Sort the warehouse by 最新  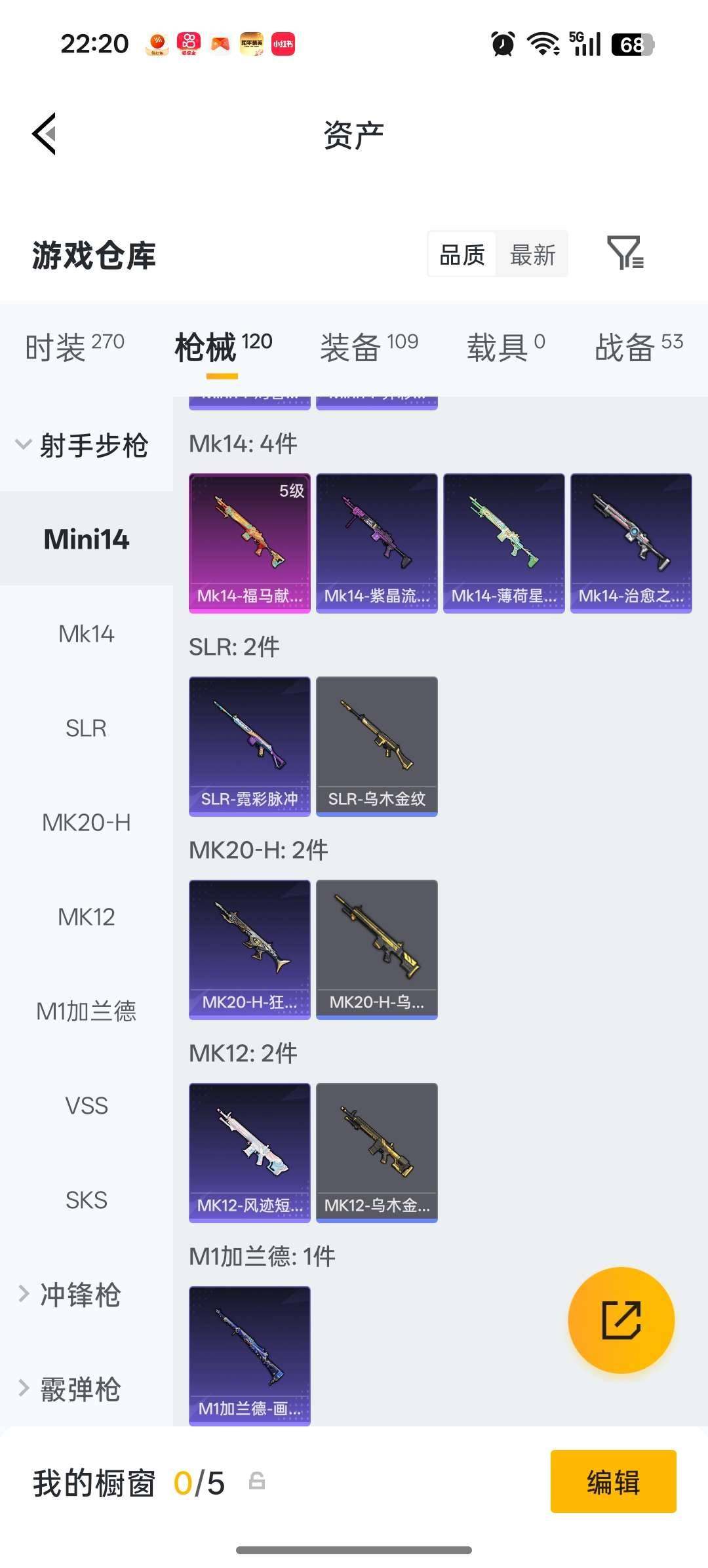[532, 254]
